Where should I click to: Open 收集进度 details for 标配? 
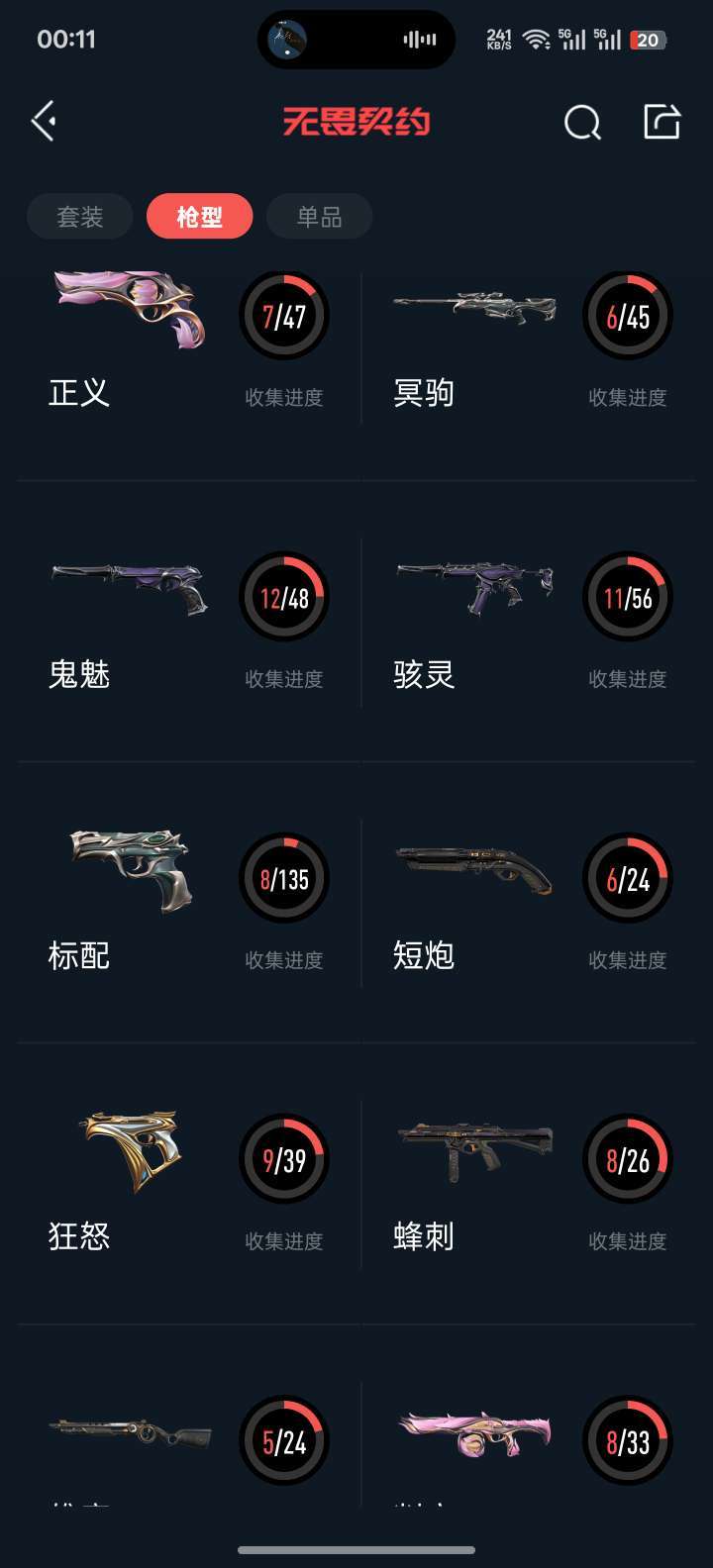click(x=284, y=958)
